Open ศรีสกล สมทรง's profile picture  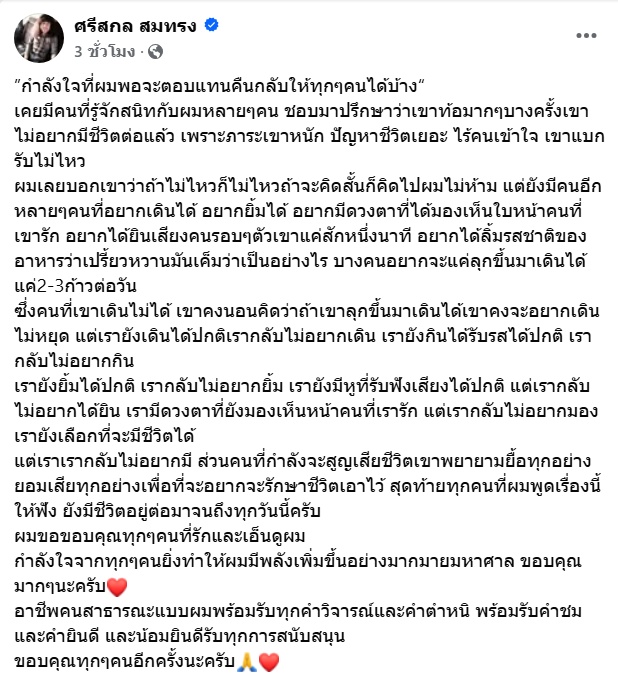coord(33,36)
